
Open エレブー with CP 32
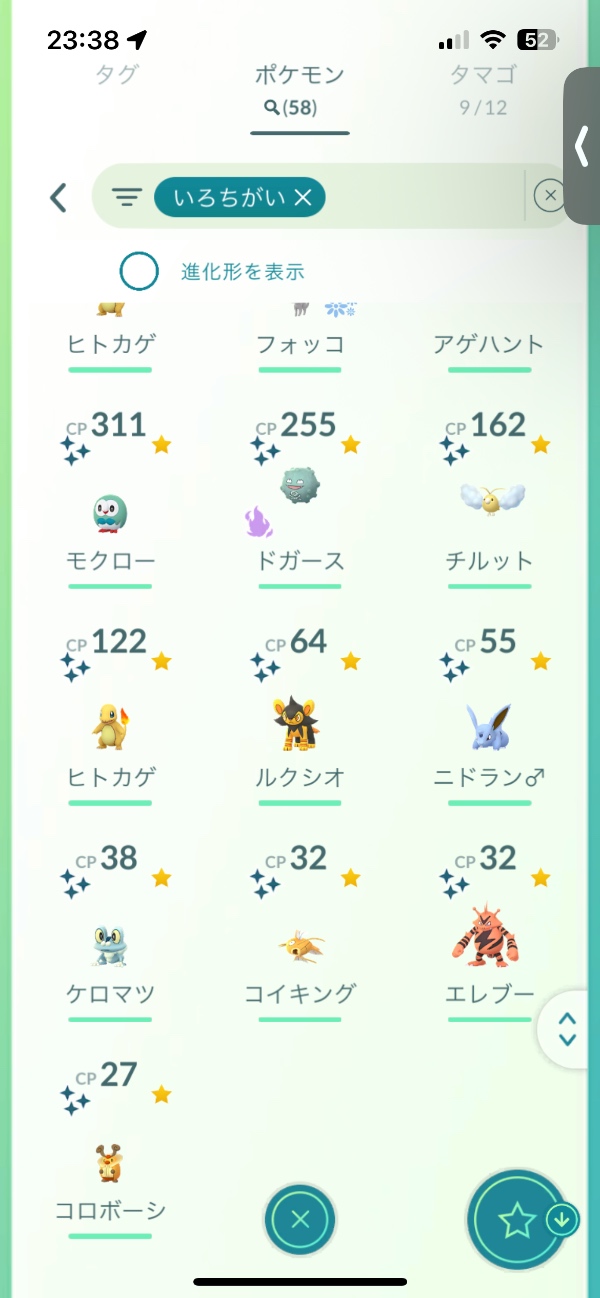point(490,940)
